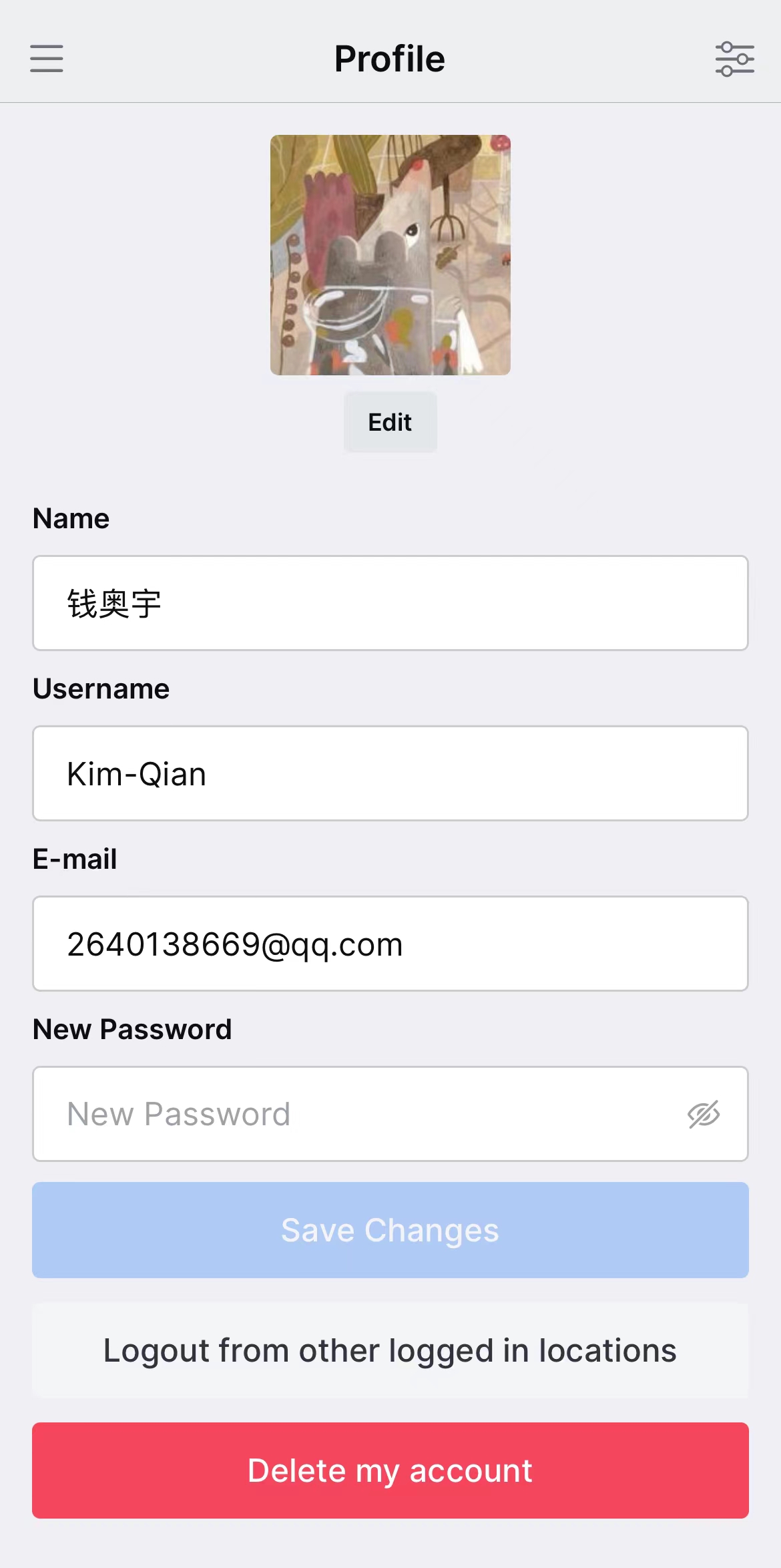Edit the Username field Kim-Qian
Viewport: 781px width, 1568px height.
point(390,773)
